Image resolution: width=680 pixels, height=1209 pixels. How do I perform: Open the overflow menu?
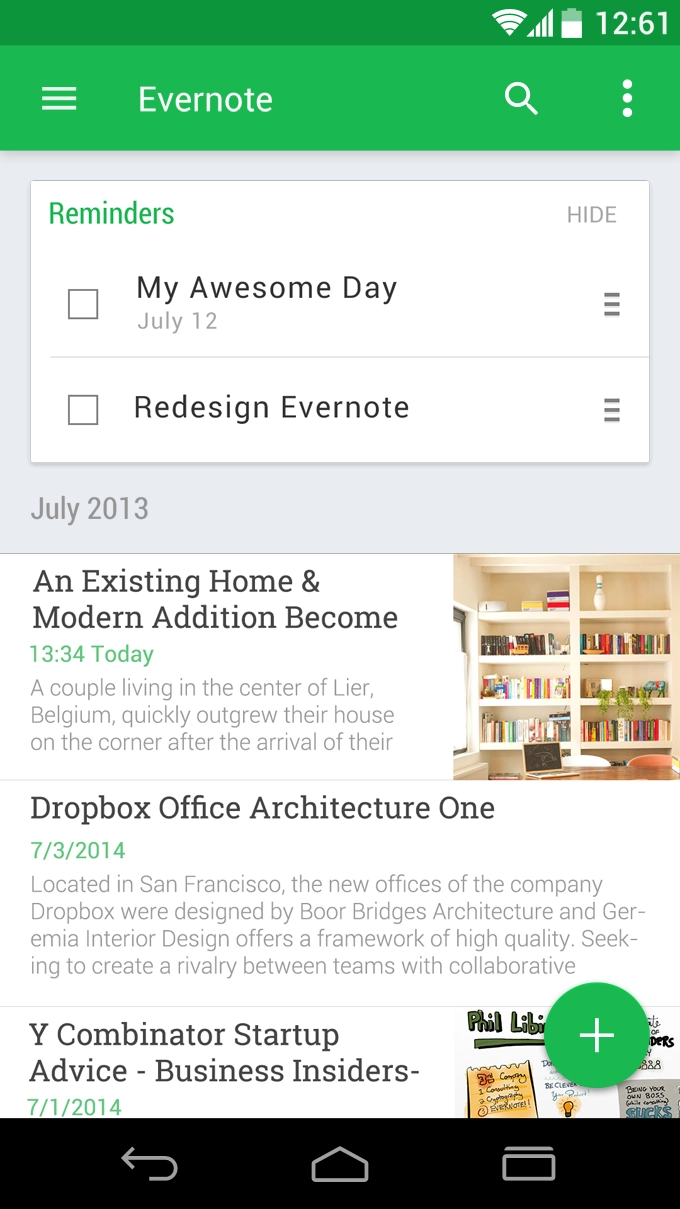point(627,99)
